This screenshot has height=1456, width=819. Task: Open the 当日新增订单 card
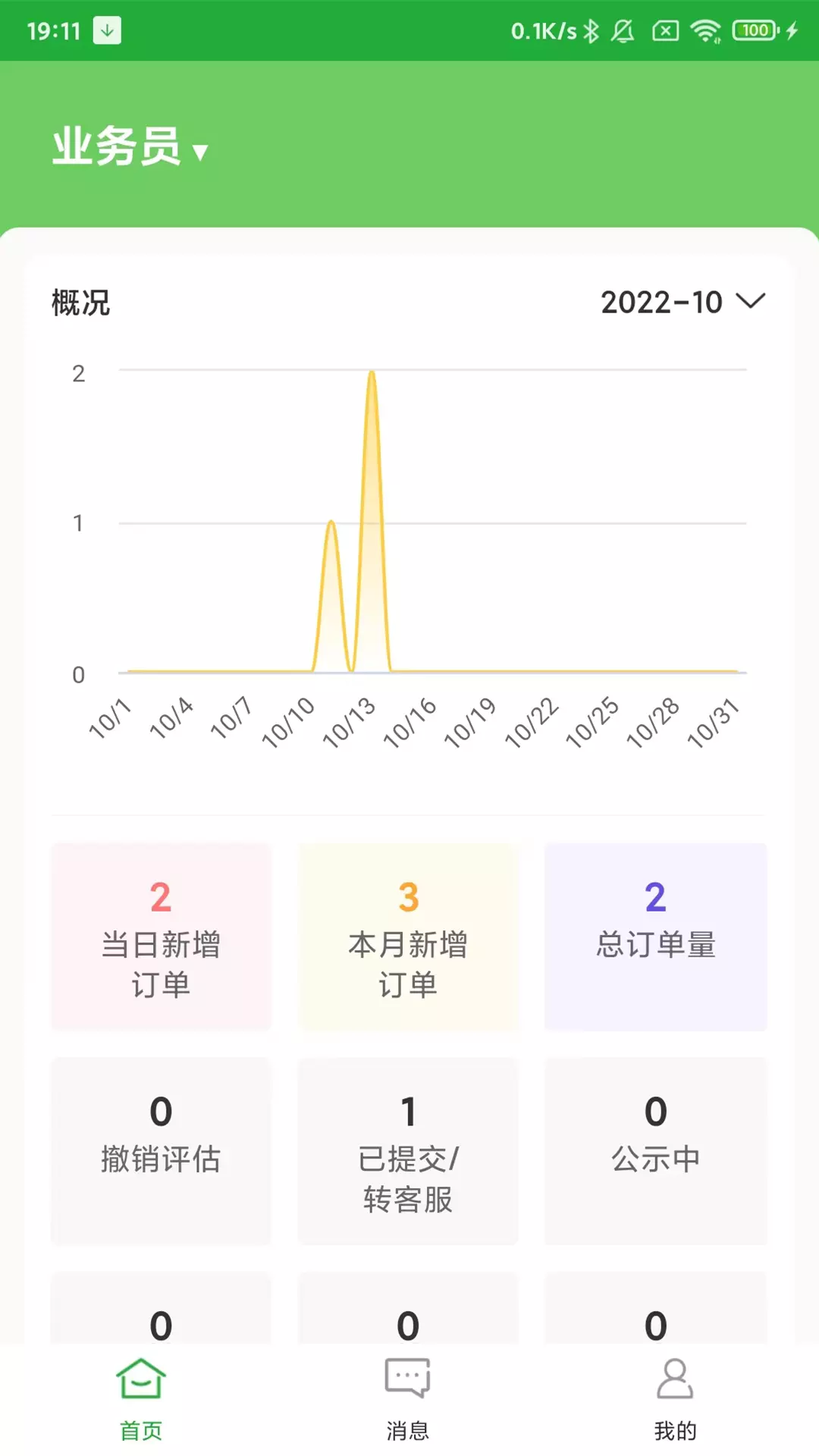click(161, 937)
